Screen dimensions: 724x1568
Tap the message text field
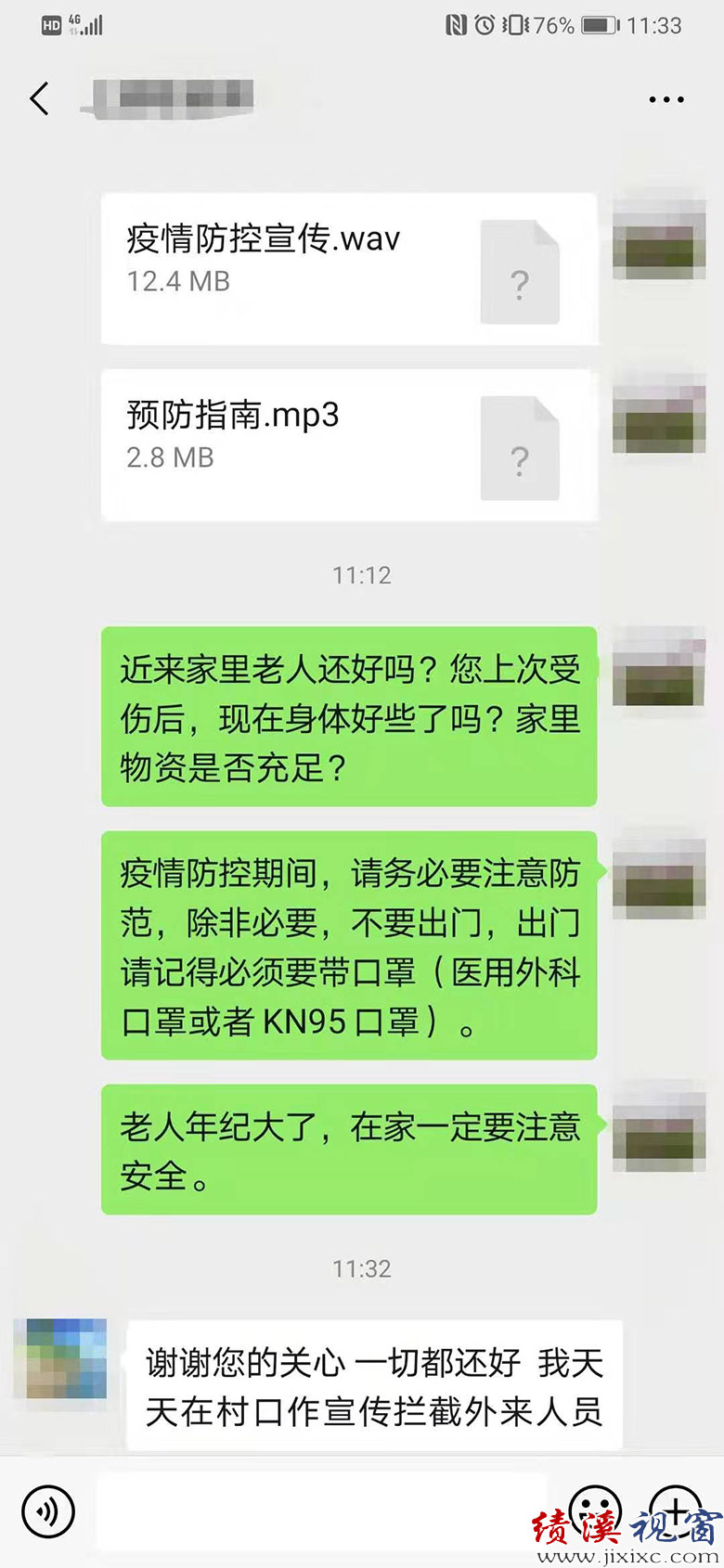click(x=320, y=1511)
